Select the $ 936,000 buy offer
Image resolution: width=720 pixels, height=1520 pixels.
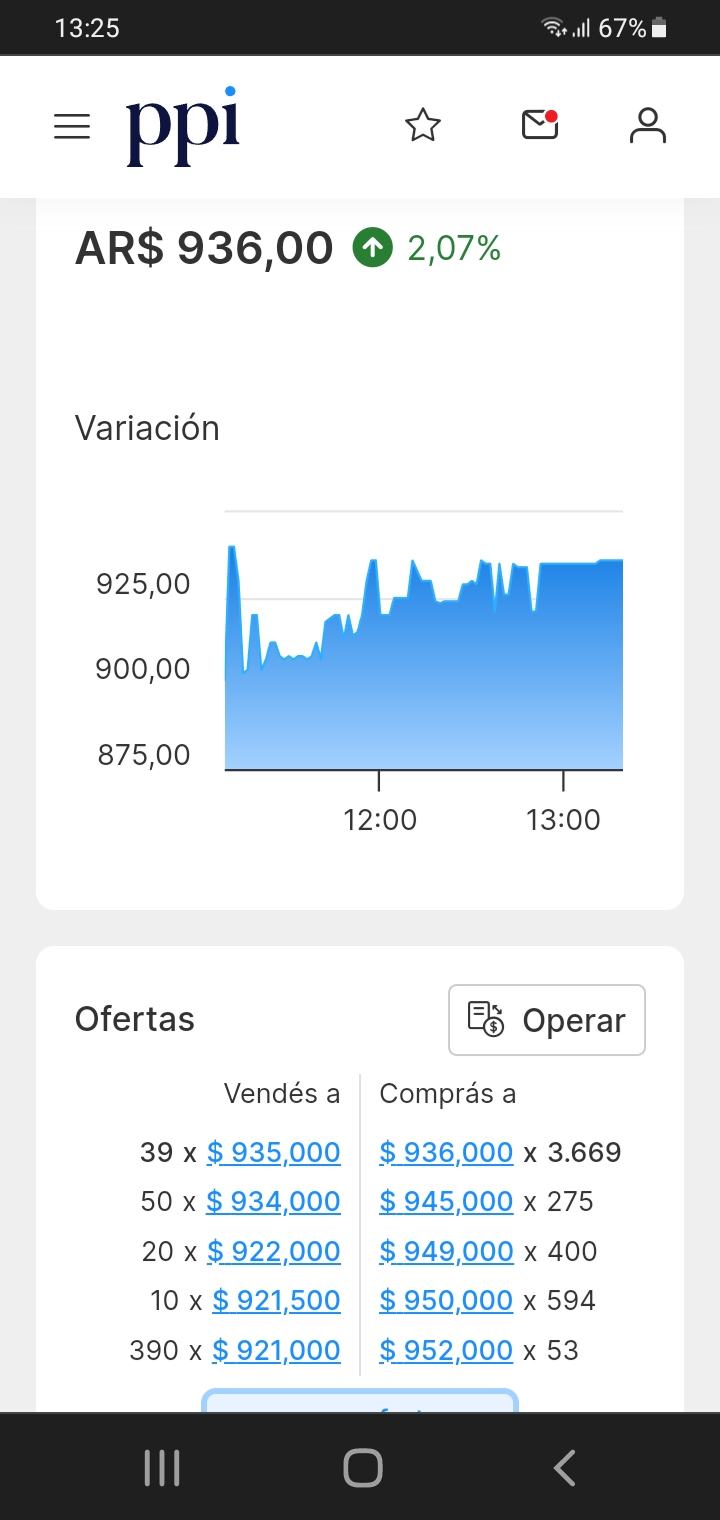tap(446, 1152)
